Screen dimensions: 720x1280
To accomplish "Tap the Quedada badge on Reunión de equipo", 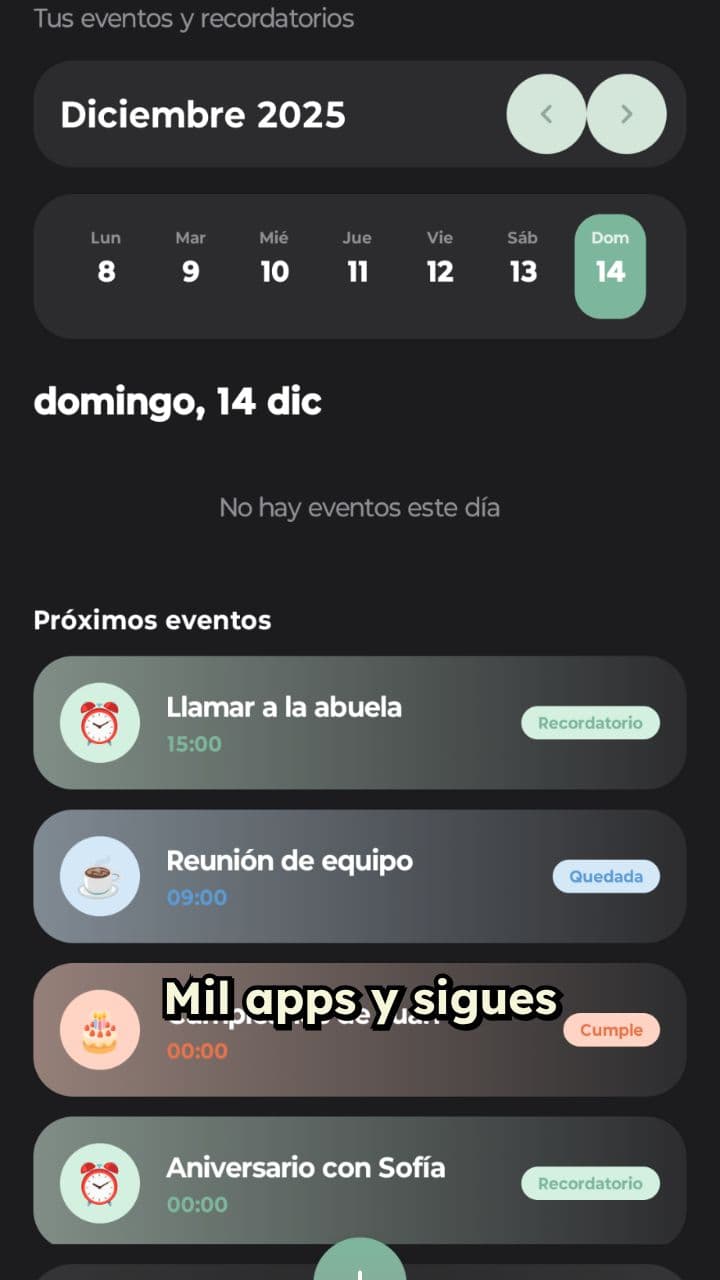I will pyautogui.click(x=606, y=877).
